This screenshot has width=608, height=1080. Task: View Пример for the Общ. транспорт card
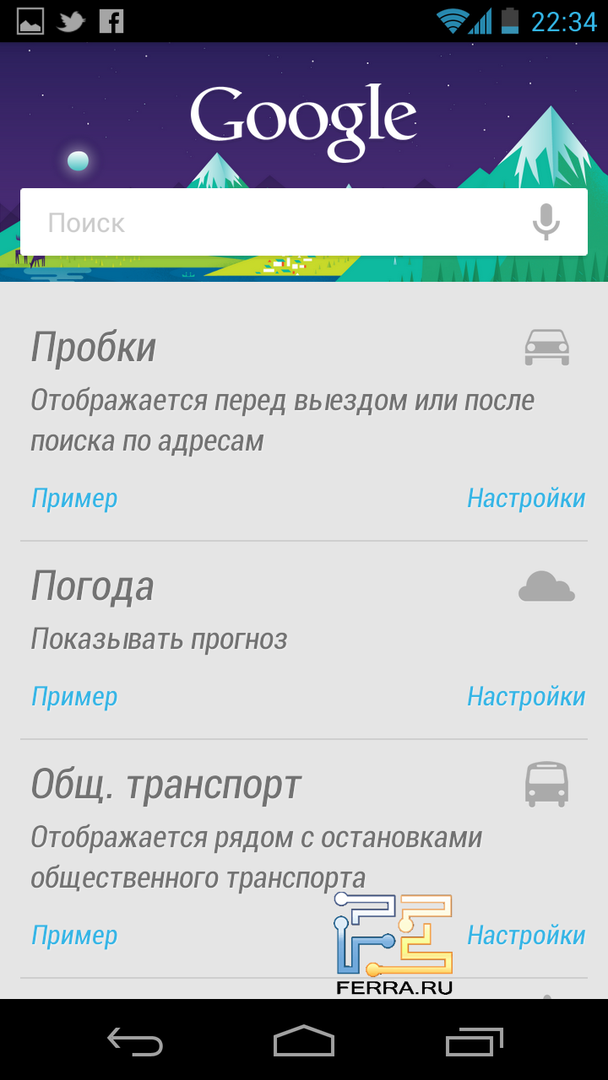point(74,935)
